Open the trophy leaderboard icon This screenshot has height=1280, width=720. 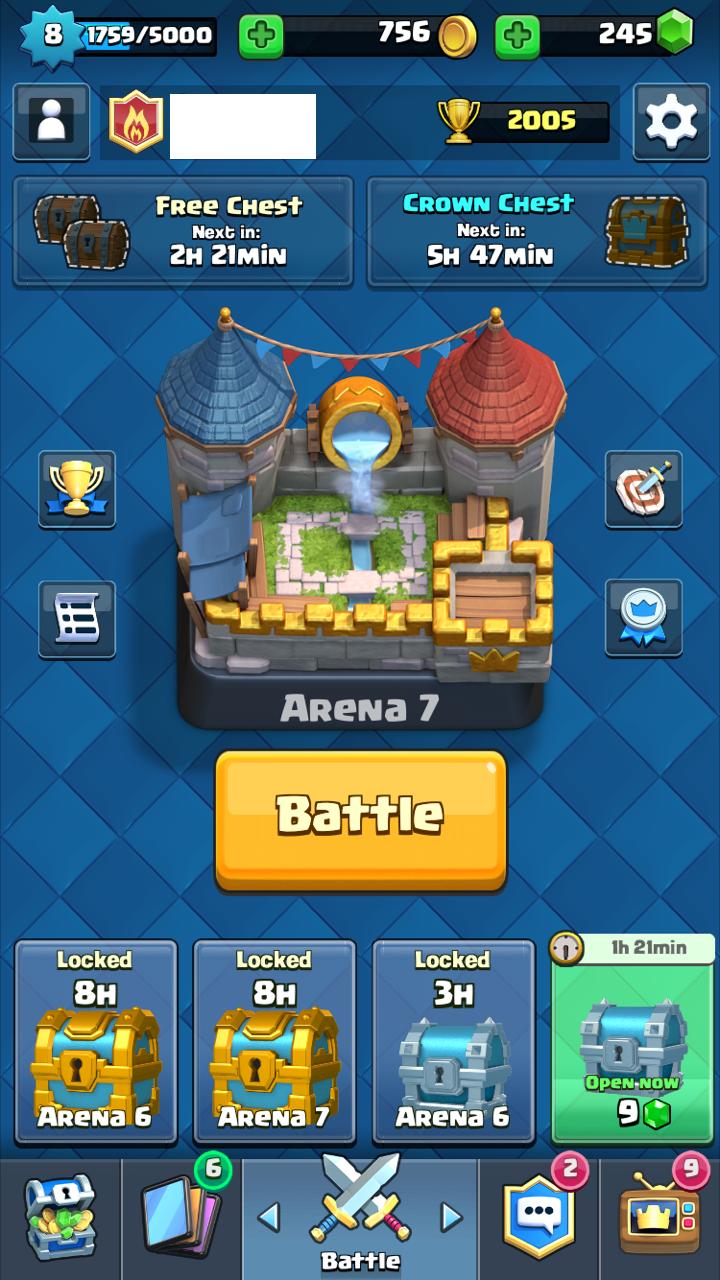(77, 489)
